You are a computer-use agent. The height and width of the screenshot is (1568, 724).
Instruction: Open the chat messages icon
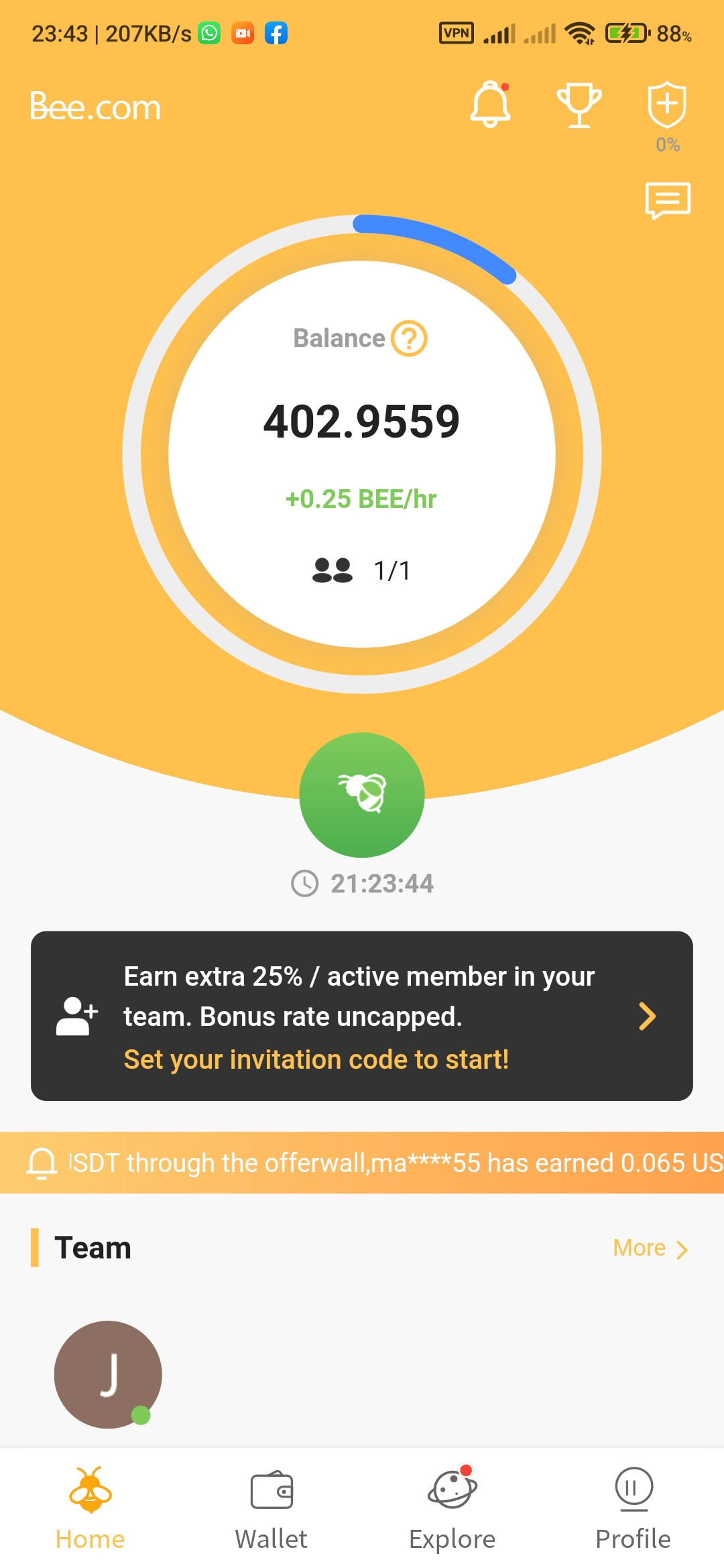[668, 200]
